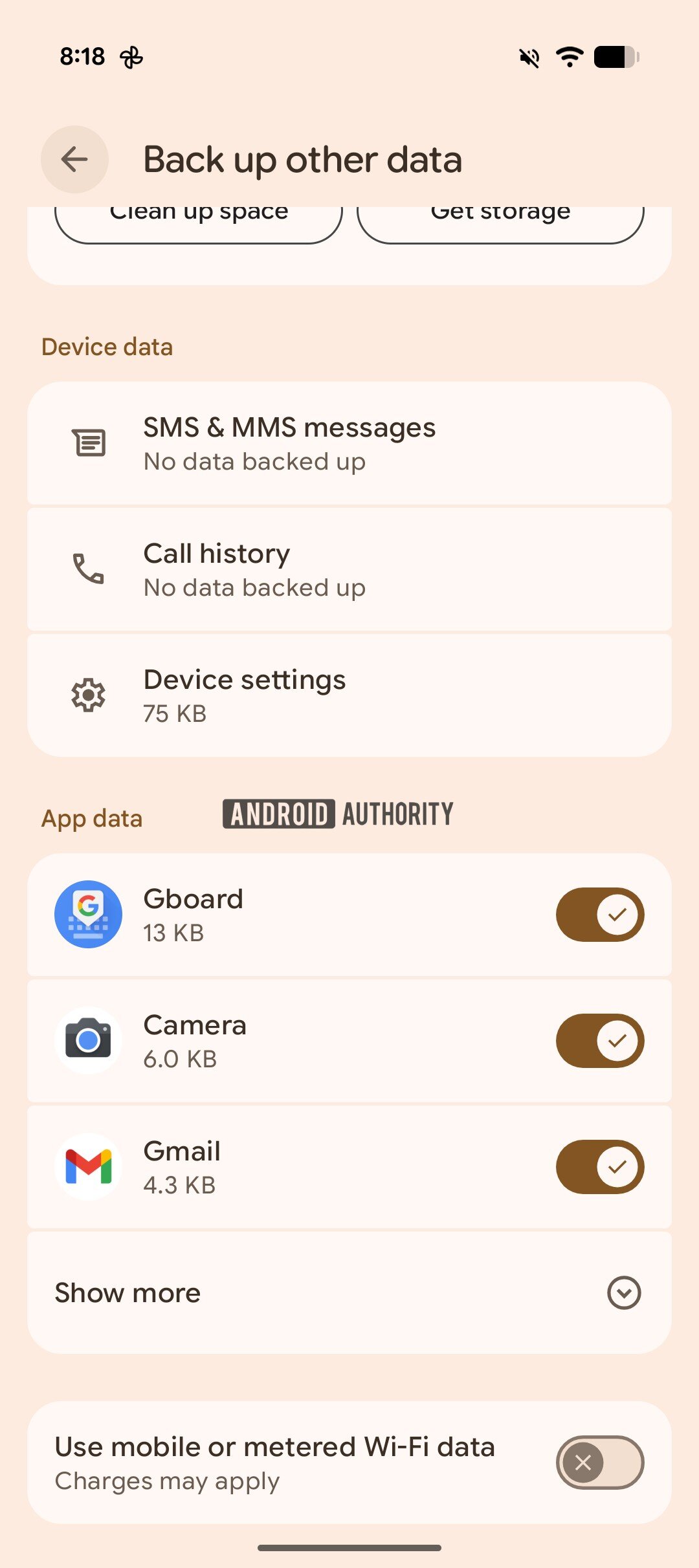This screenshot has width=699, height=1568.
Task: Disable Gboard backup
Action: tap(599, 914)
